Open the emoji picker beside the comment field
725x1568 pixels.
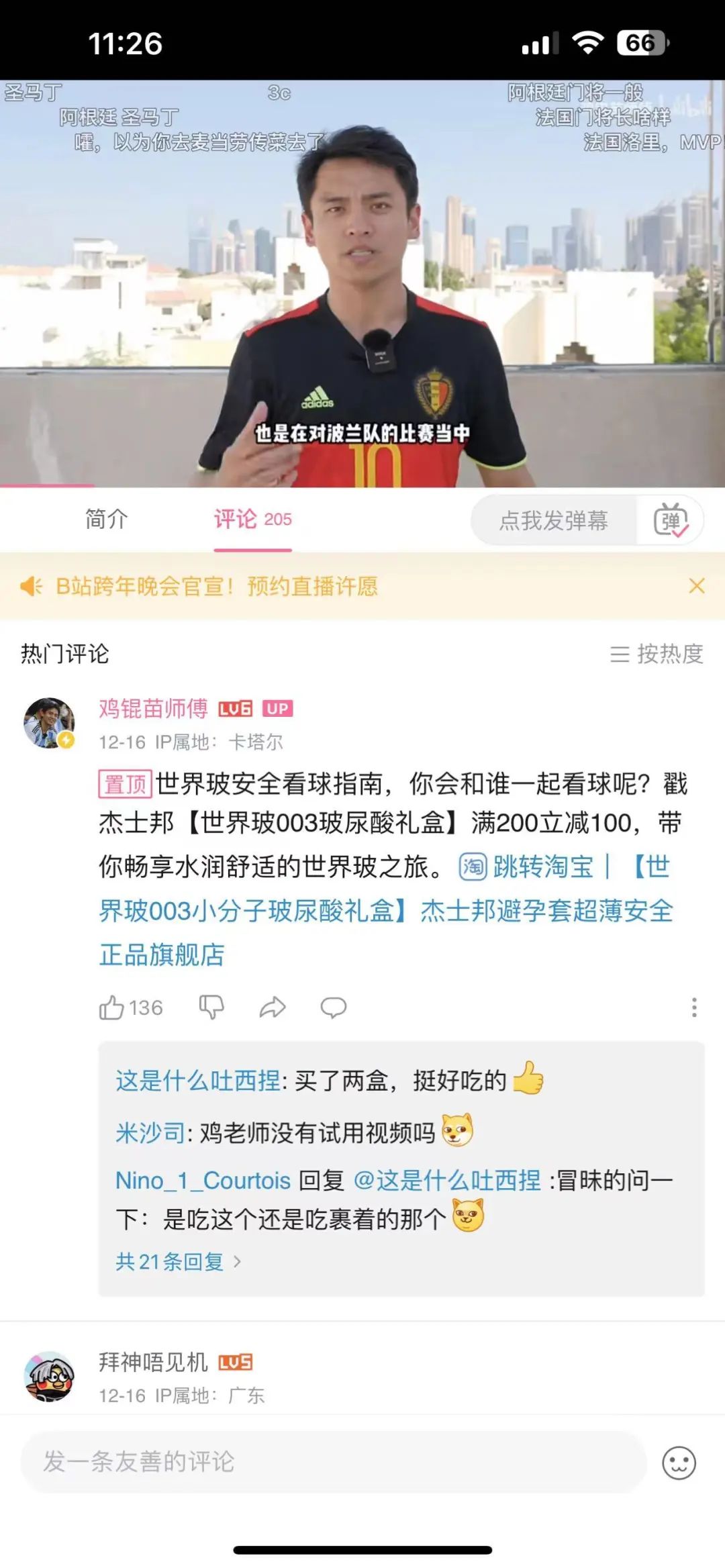pos(679,1463)
